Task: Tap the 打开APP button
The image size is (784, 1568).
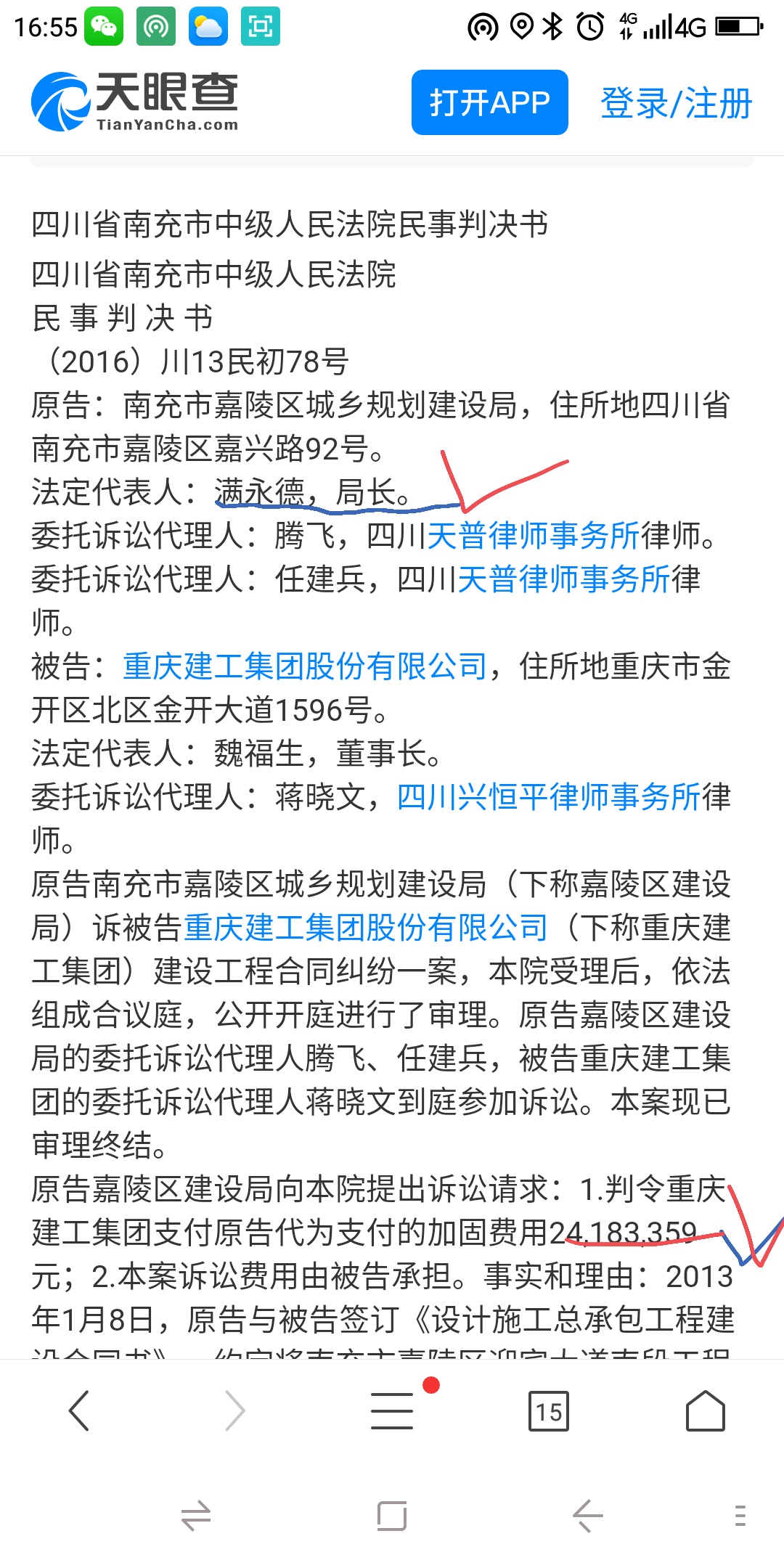Action: [x=489, y=102]
